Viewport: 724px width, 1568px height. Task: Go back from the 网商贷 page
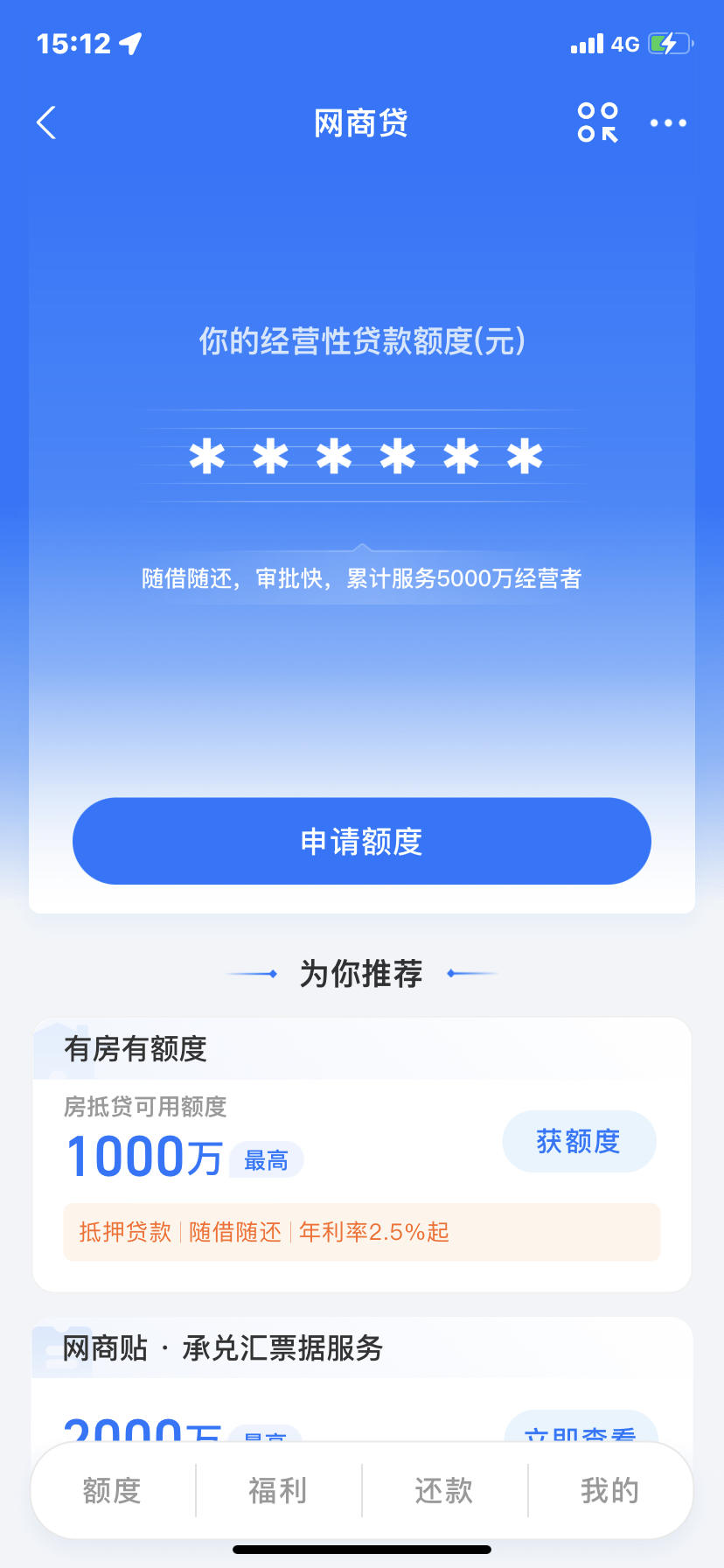point(47,123)
